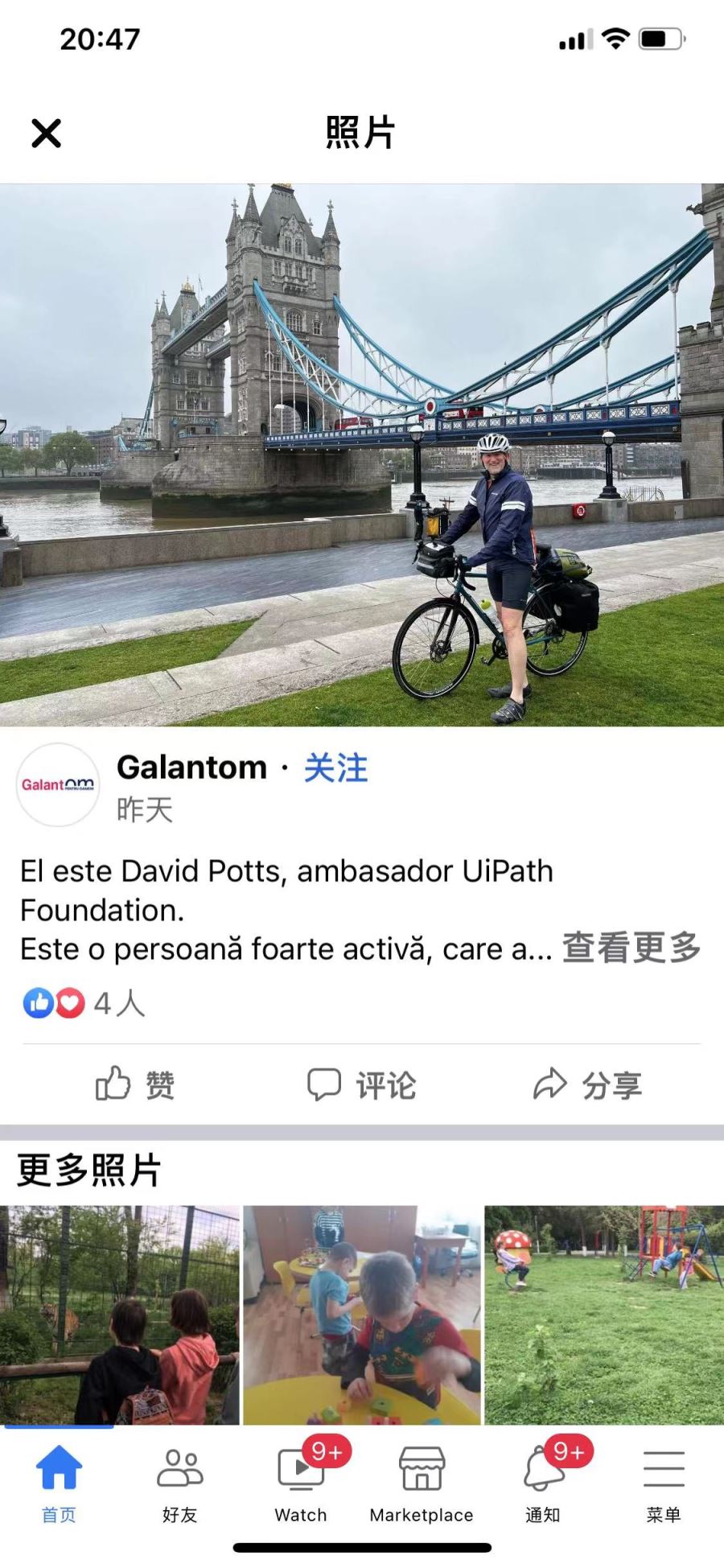Screen dimensions: 724x1568
Task: Expand post text with 查看更多
Action: click(x=631, y=949)
